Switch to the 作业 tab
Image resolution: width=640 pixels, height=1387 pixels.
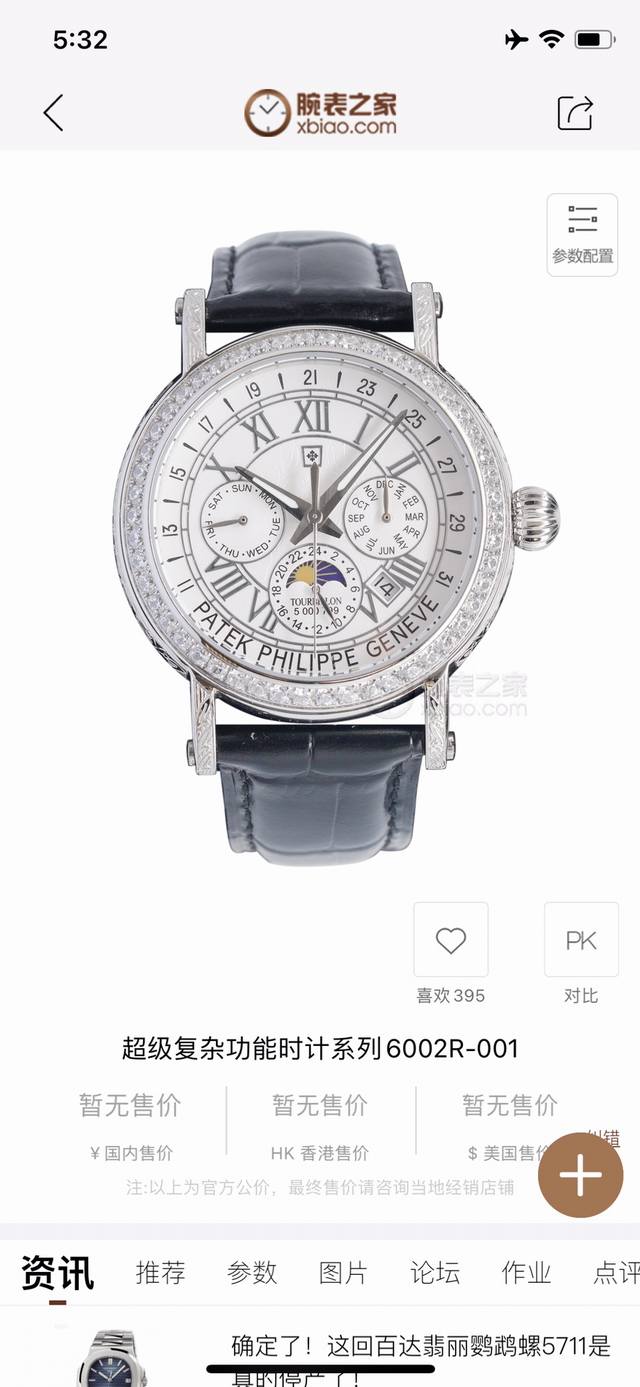point(526,1272)
